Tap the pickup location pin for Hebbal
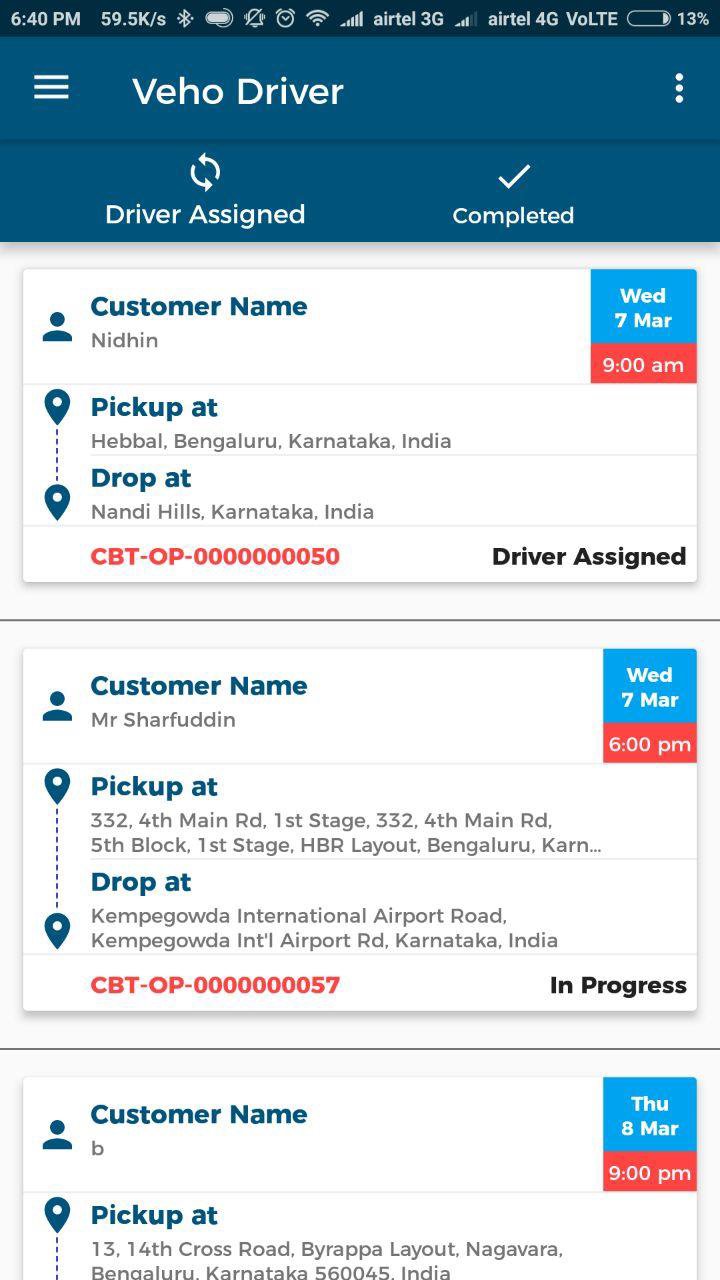Image resolution: width=720 pixels, height=1280 pixels. pos(57,405)
